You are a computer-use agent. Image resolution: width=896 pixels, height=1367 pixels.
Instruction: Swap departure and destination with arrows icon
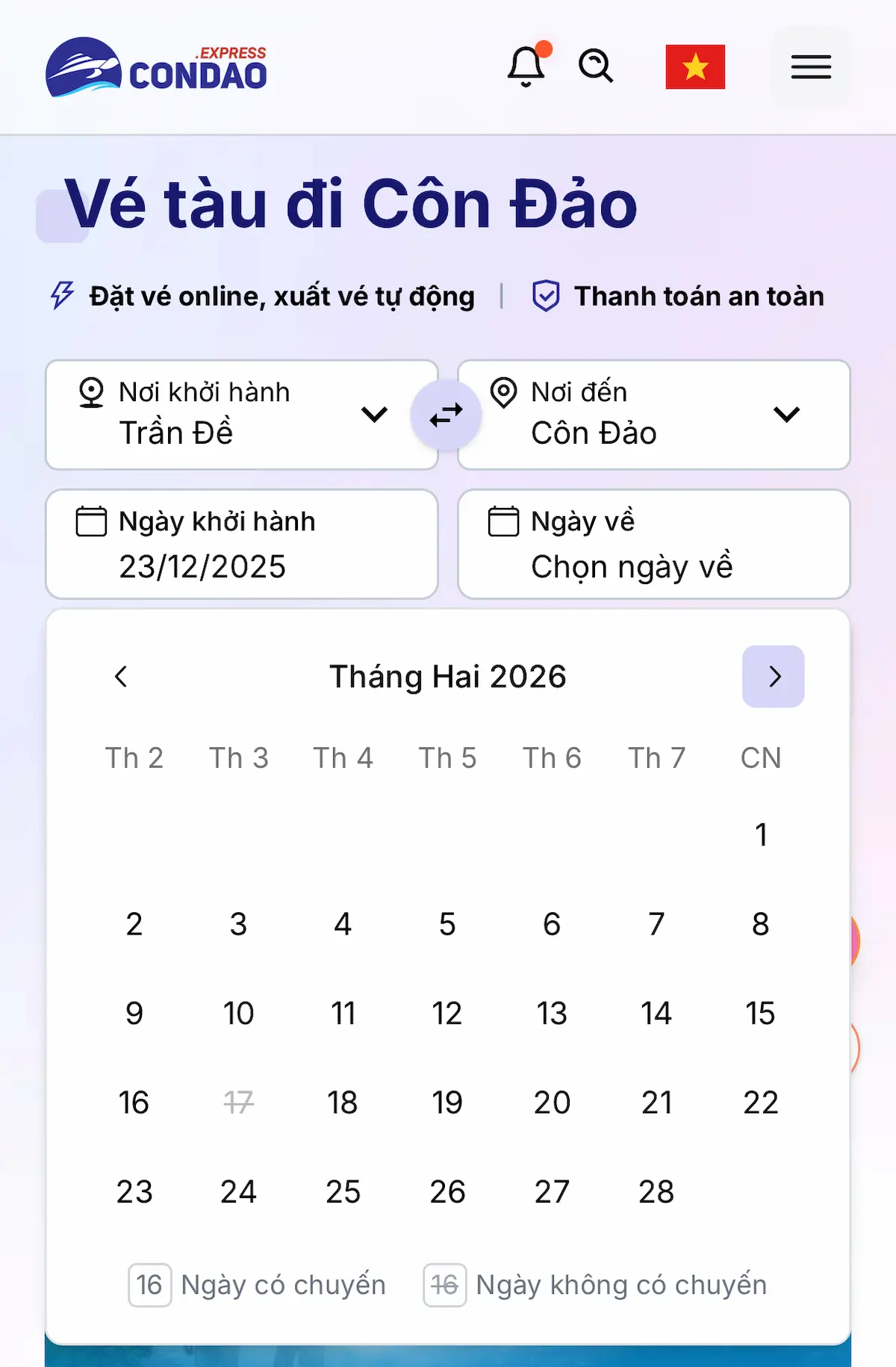447,415
